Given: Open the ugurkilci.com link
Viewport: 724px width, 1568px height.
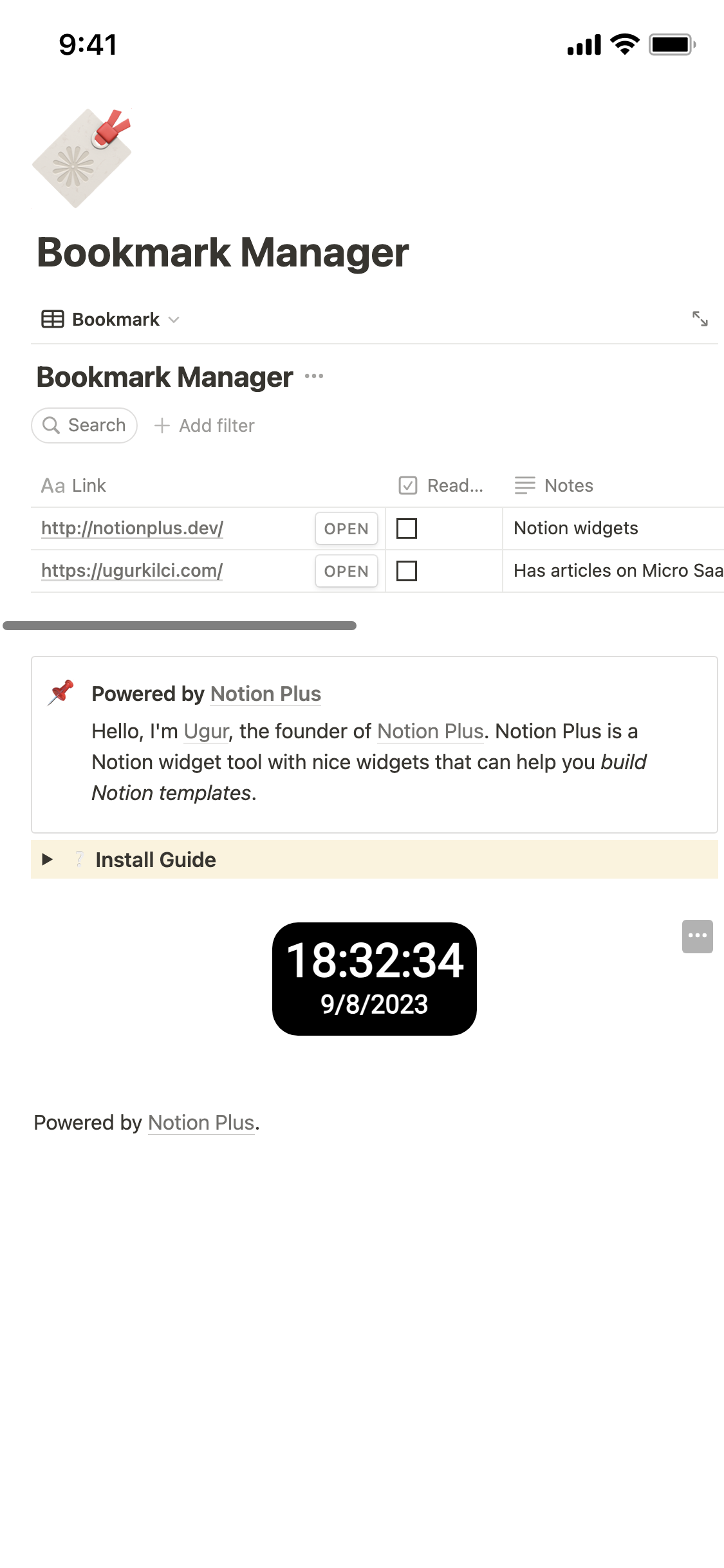Looking at the screenshot, I should 132,571.
